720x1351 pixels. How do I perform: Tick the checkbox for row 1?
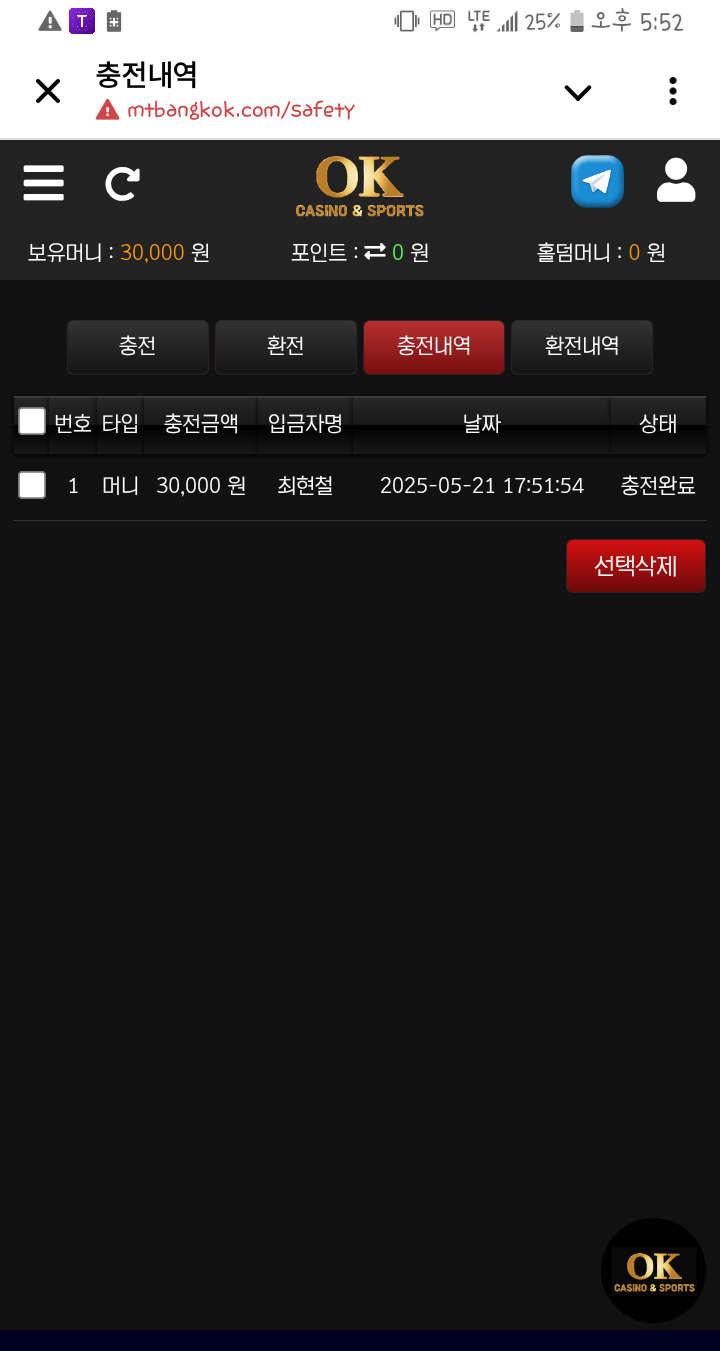click(32, 485)
